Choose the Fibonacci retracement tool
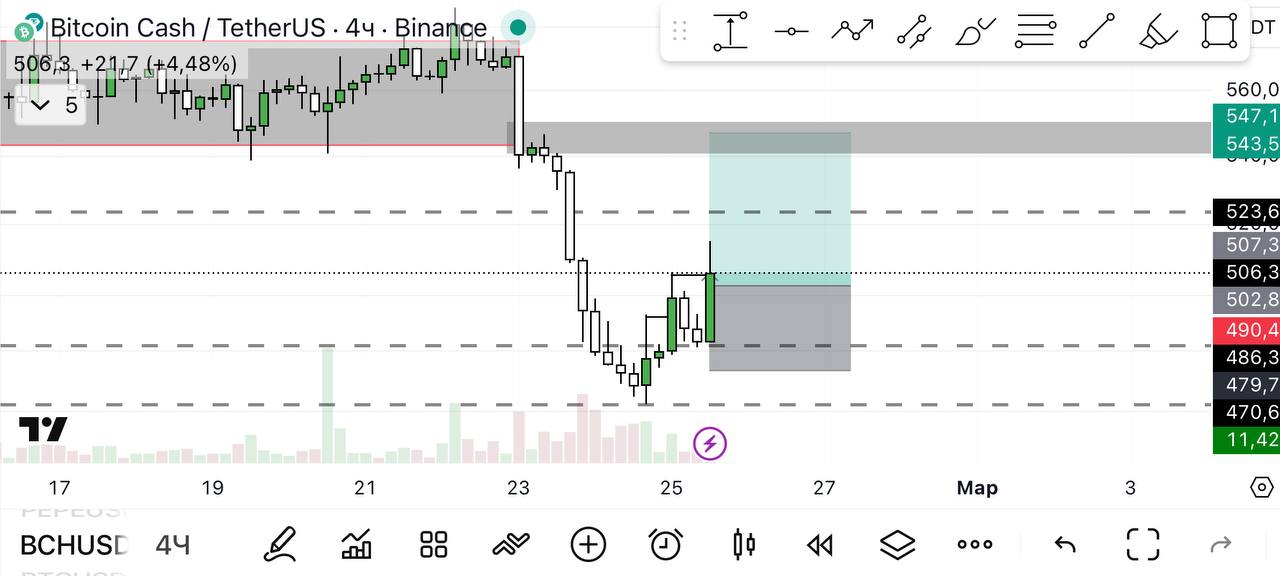Screen dimensions: 1280x576 coord(1035,31)
